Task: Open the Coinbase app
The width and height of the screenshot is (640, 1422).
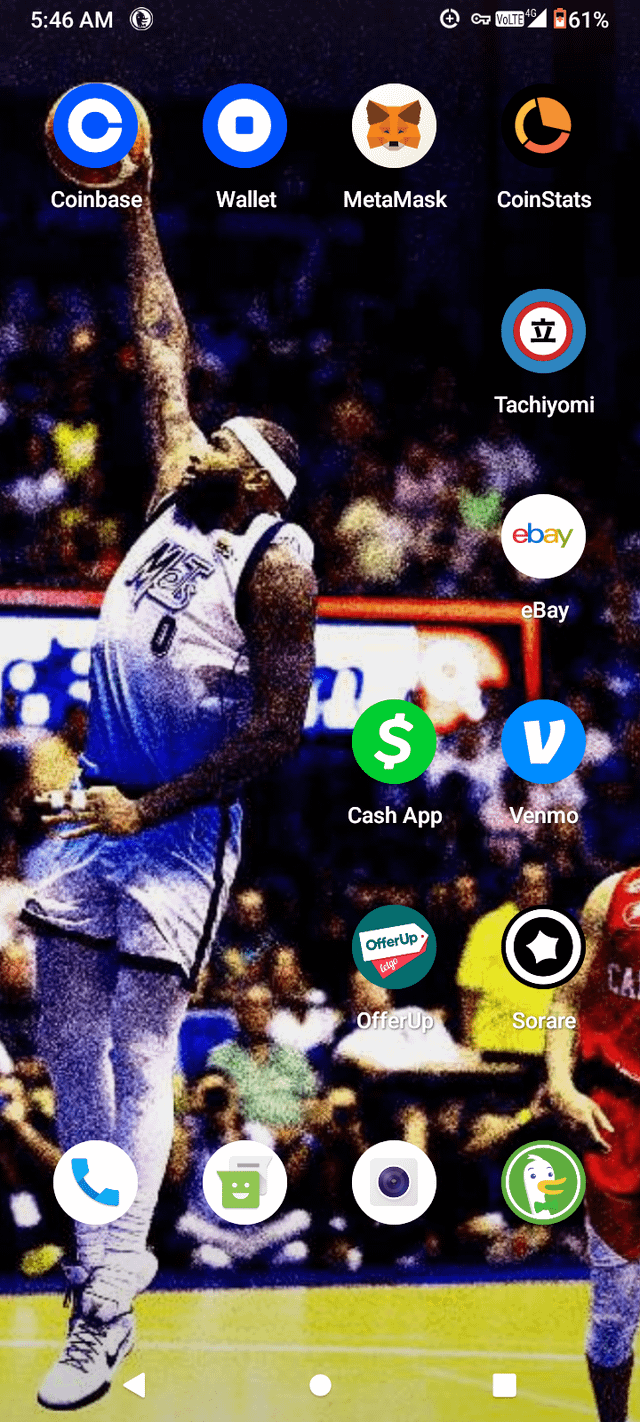Action: pos(96,126)
